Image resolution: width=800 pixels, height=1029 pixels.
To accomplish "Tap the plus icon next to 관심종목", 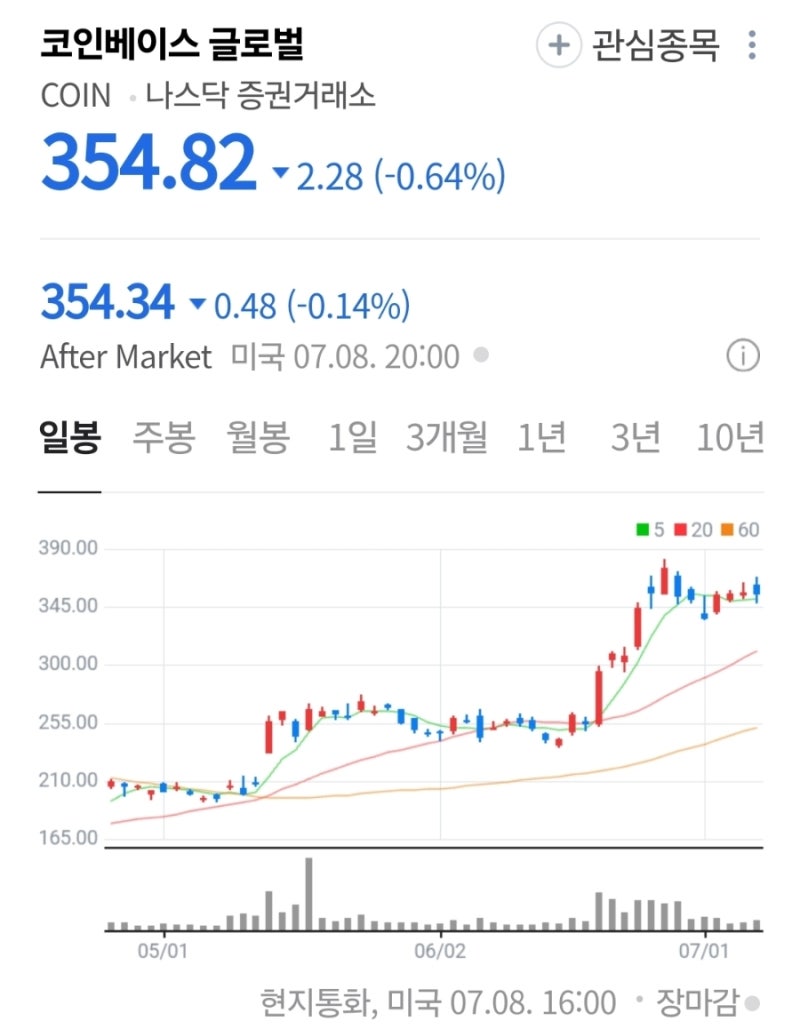I will coord(558,45).
